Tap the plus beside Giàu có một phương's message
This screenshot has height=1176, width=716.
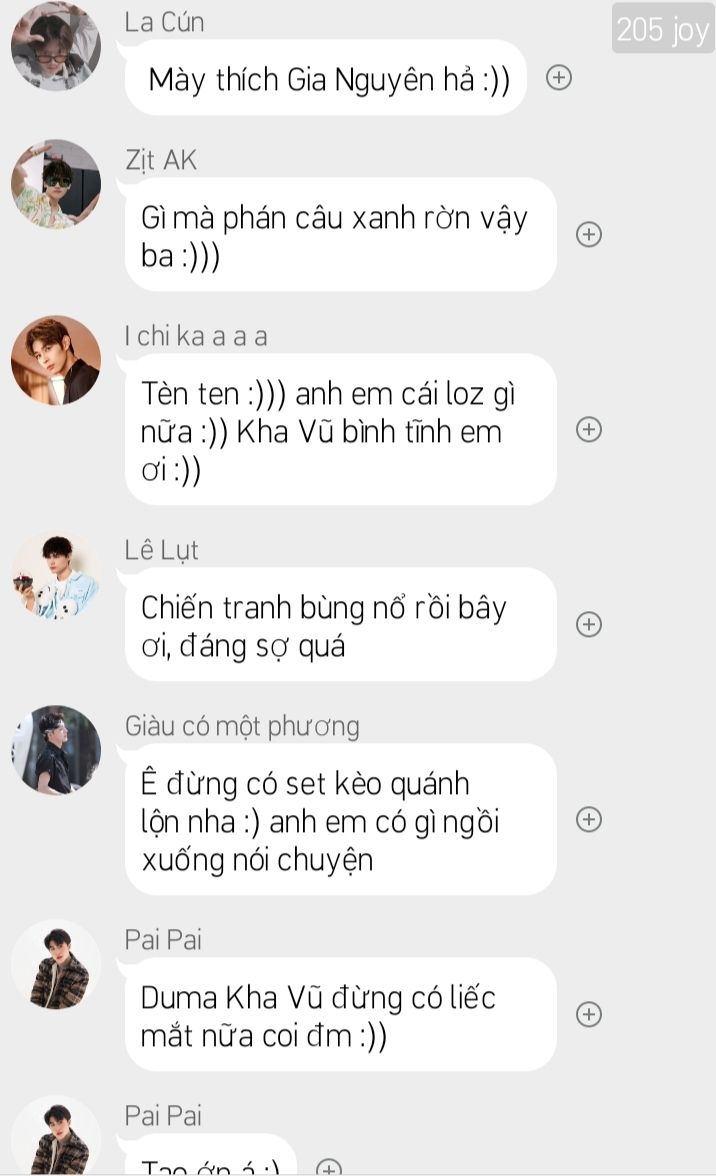click(589, 819)
